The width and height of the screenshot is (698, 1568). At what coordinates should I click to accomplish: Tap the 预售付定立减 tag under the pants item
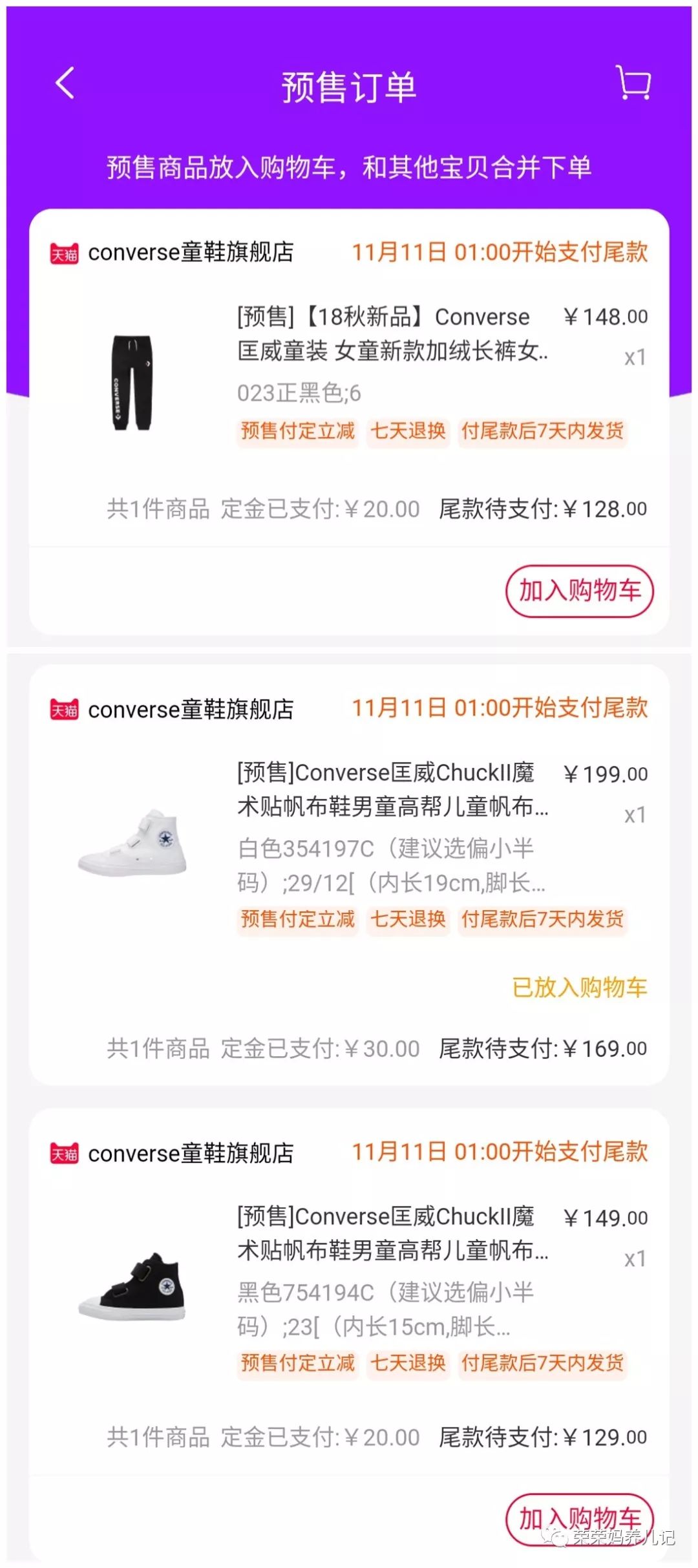(x=296, y=433)
